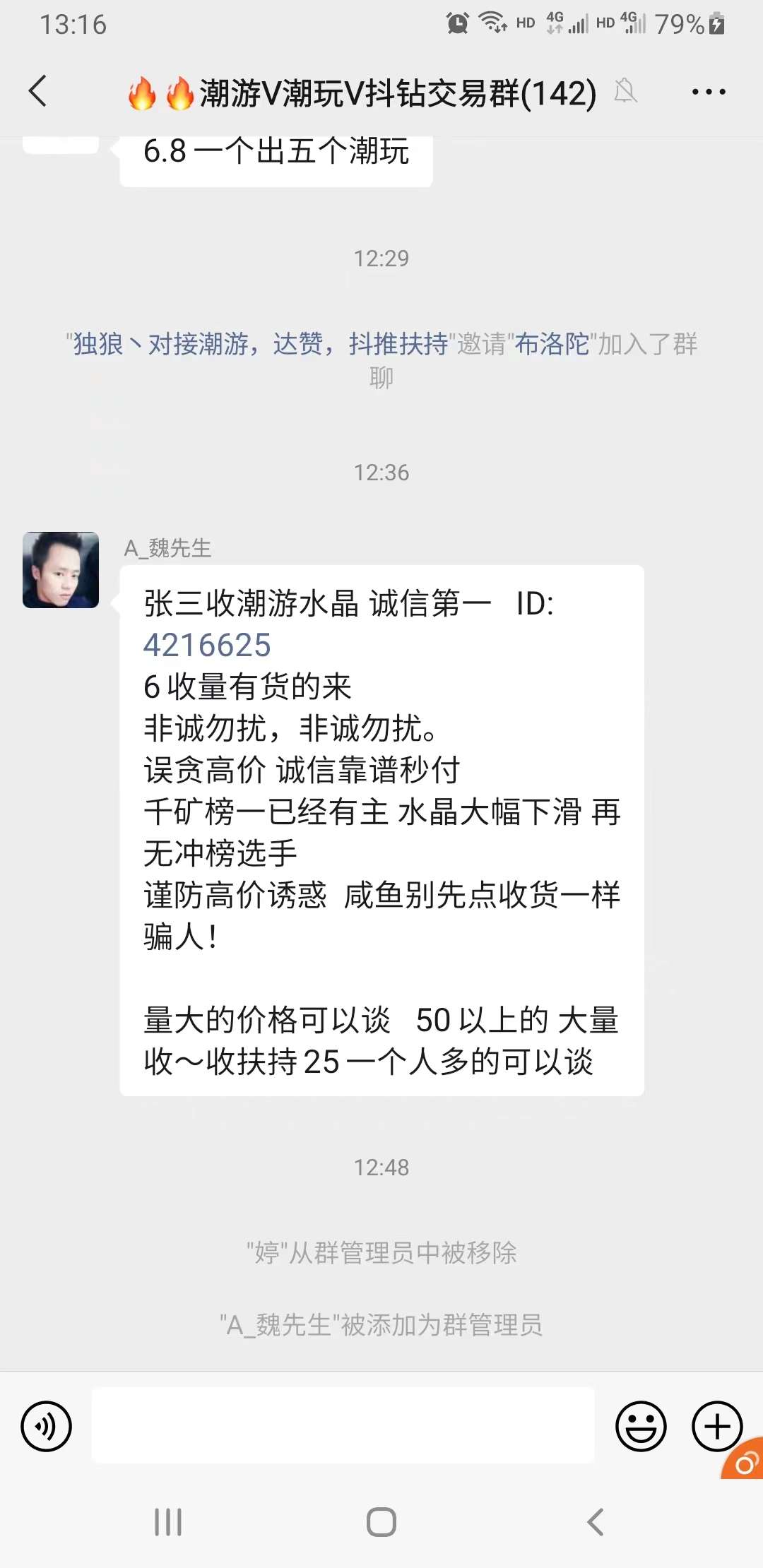The height and width of the screenshot is (1568, 763).
Task: Open the emoji picker
Action: [641, 1426]
